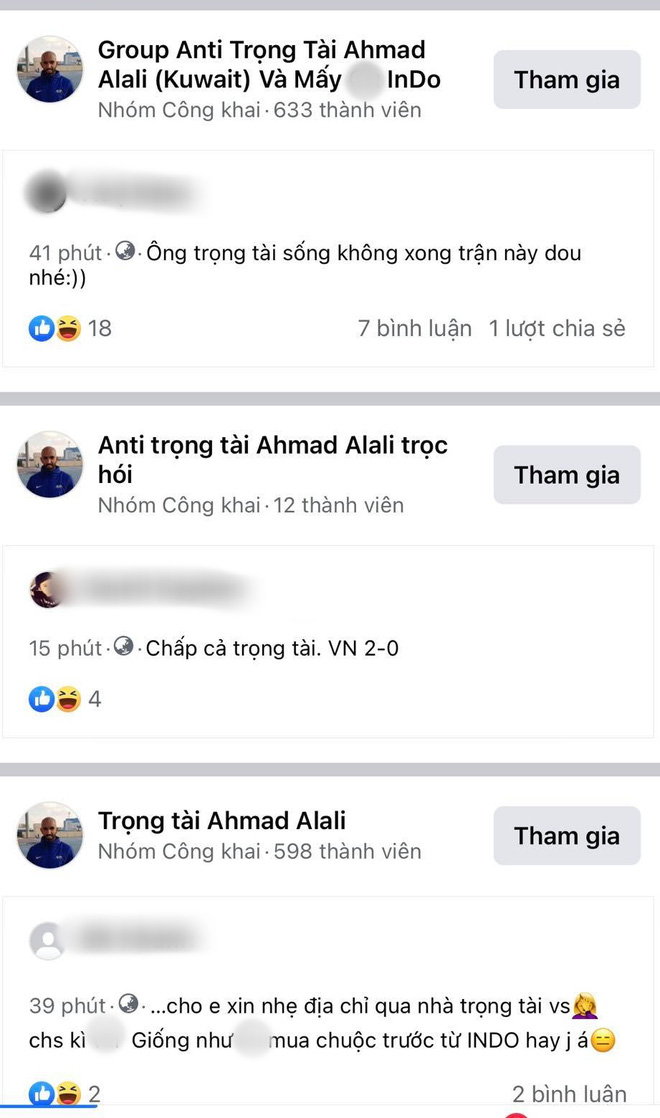
Task: Open the post asking for the referee's home address
Action: pos(370,1005)
